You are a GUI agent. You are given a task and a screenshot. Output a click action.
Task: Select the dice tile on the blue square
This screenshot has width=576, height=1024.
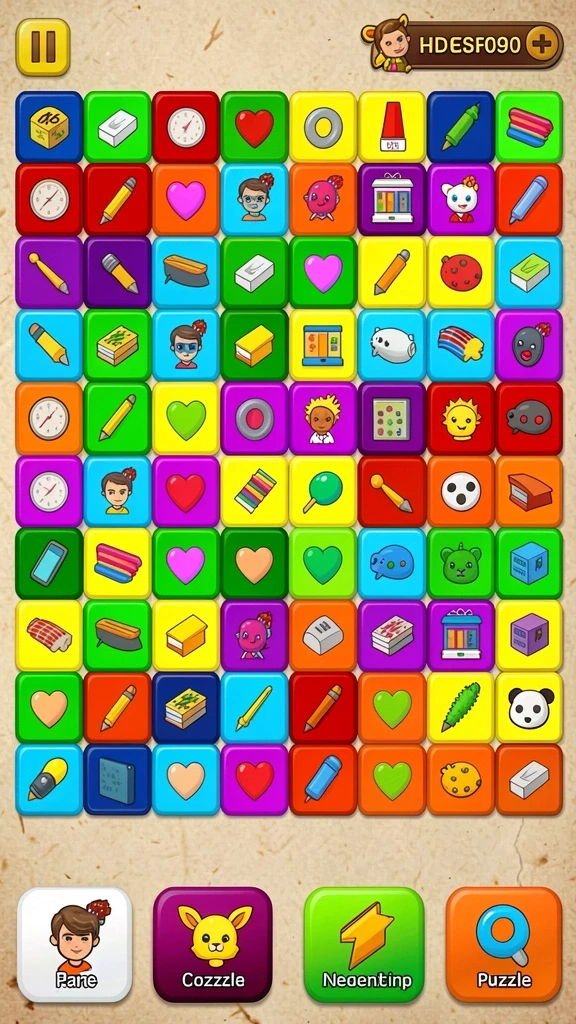tap(49, 127)
